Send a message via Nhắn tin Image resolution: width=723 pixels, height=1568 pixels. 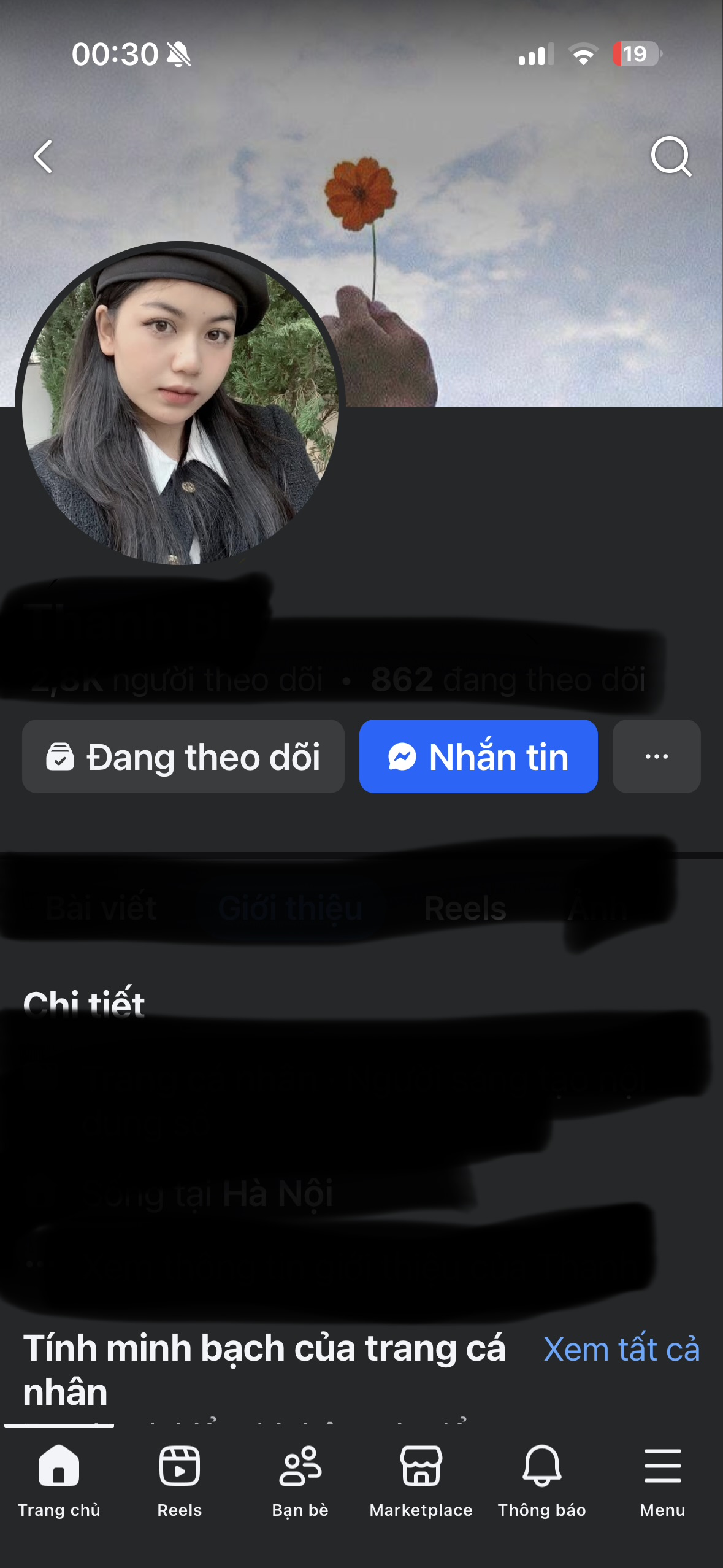478,756
